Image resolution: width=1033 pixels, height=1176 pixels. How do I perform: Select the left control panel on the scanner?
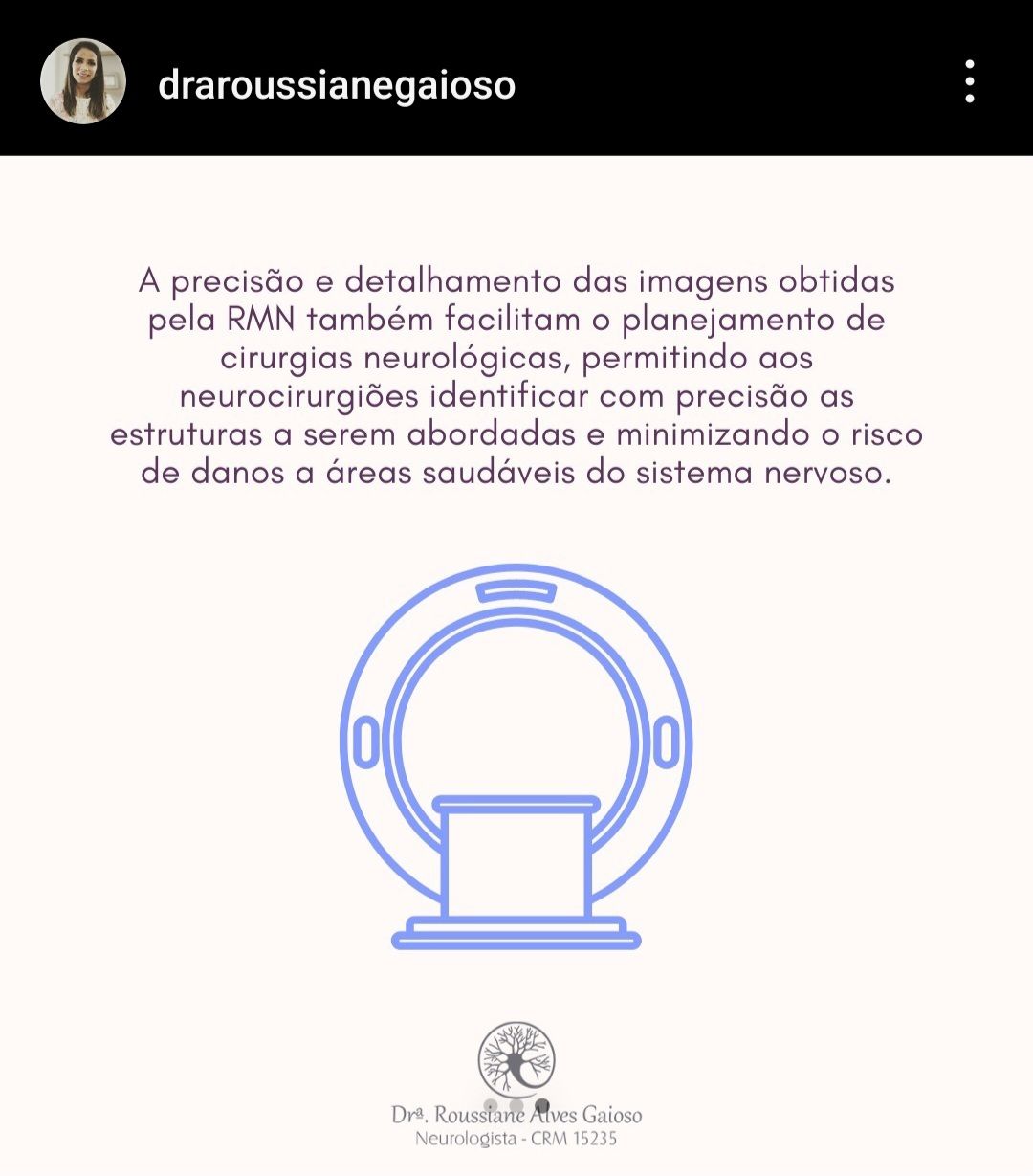pyautogui.click(x=367, y=740)
